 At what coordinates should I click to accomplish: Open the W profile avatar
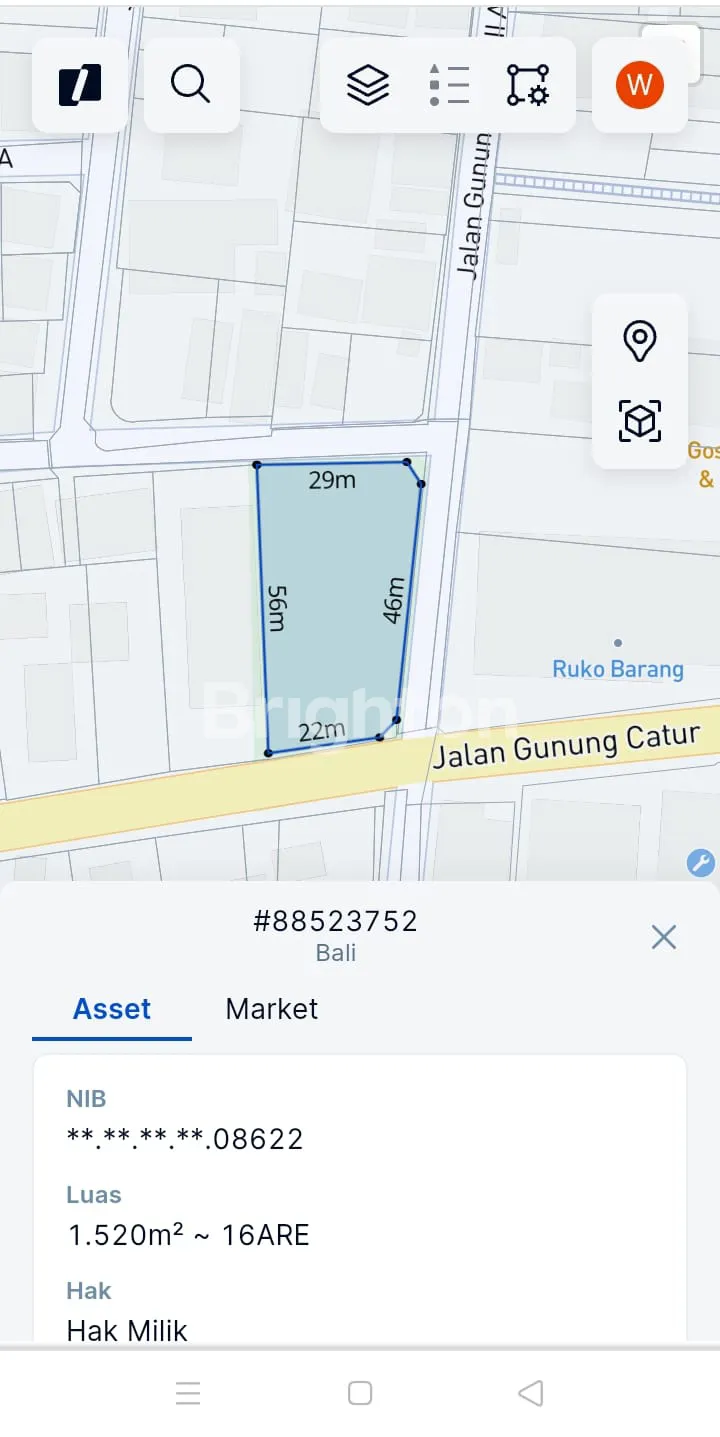click(x=640, y=85)
